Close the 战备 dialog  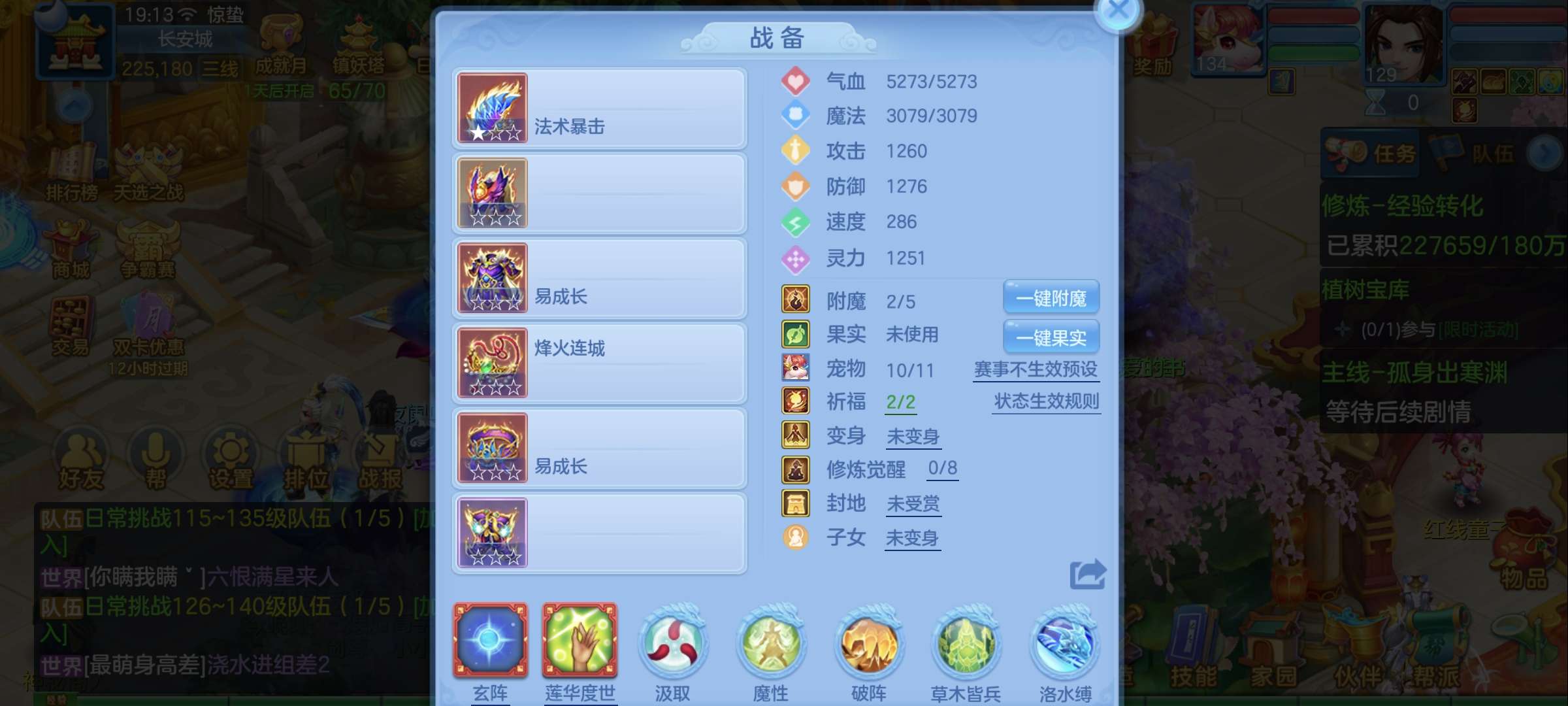pyautogui.click(x=1118, y=12)
